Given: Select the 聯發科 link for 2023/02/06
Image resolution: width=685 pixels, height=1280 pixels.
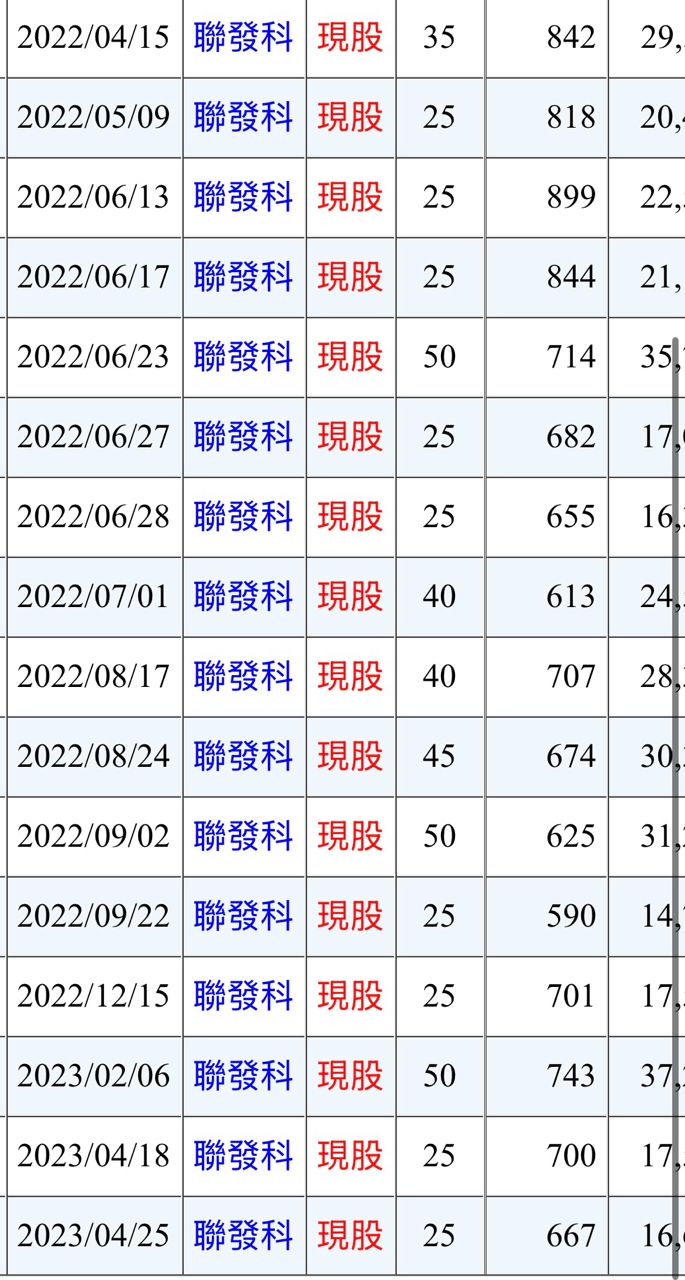Looking at the screenshot, I should click(243, 1075).
